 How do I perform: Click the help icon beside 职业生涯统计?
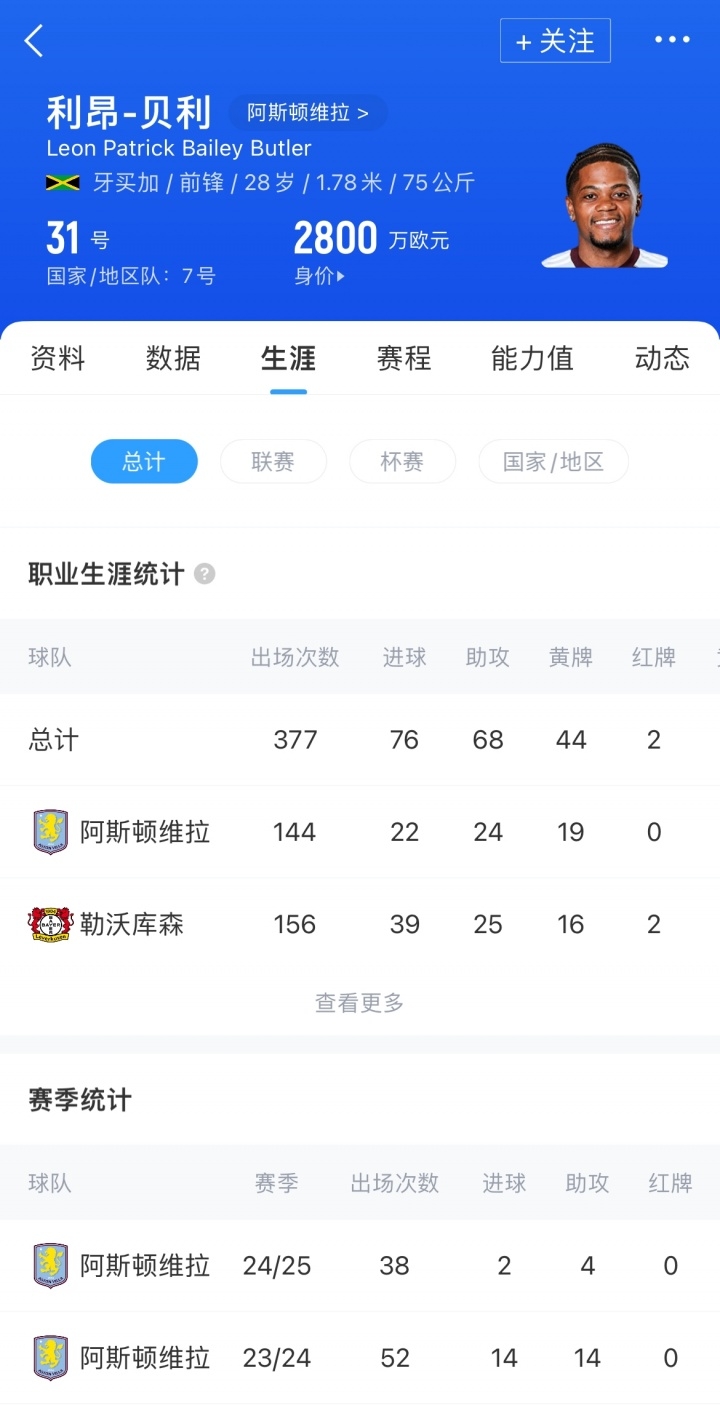tap(204, 574)
